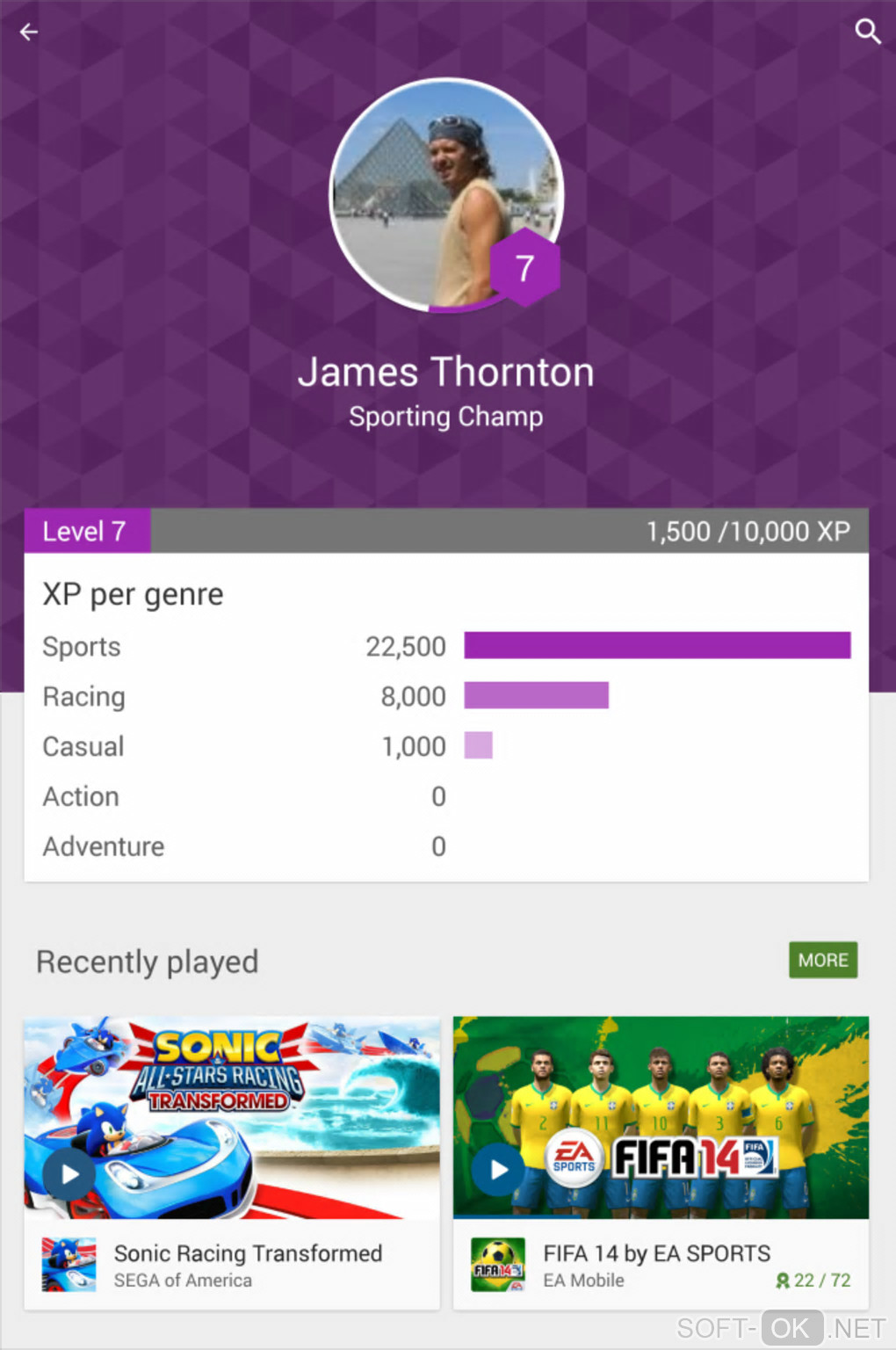Viewport: 896px width, 1350px height.
Task: Go back using the top arrow
Action: (29, 33)
